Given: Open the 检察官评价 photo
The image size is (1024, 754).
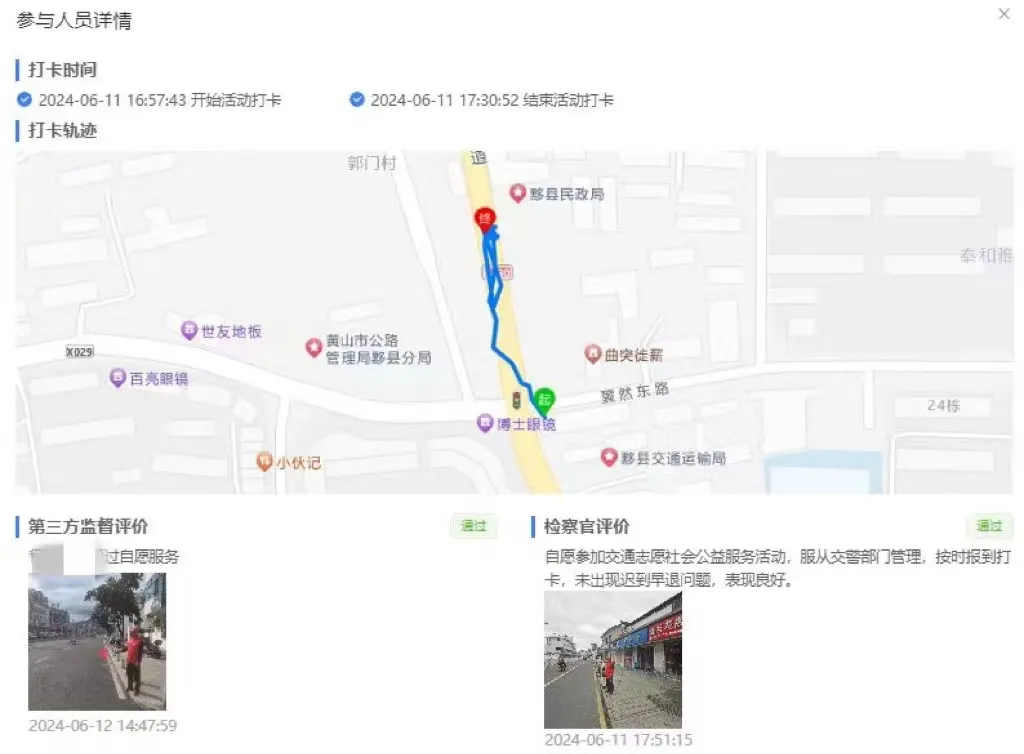Looking at the screenshot, I should pyautogui.click(x=612, y=659).
